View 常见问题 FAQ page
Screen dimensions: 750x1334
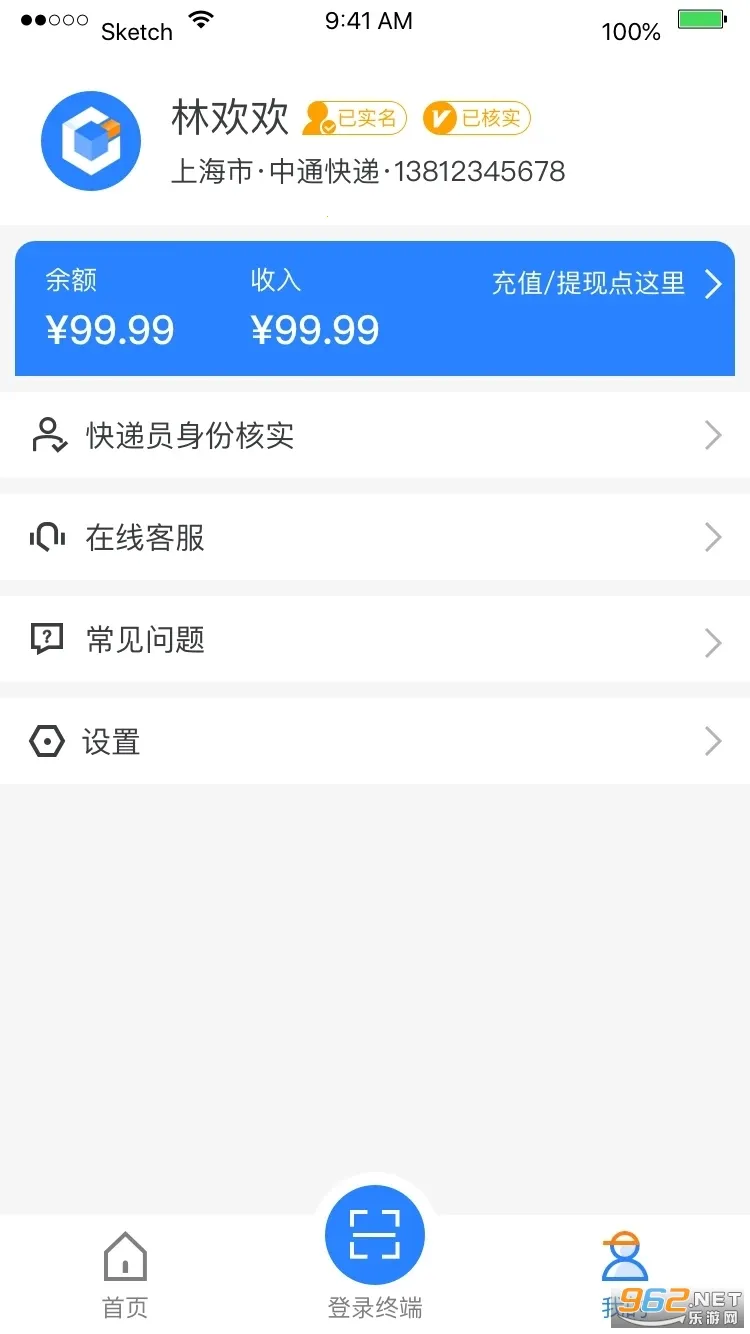coord(375,640)
